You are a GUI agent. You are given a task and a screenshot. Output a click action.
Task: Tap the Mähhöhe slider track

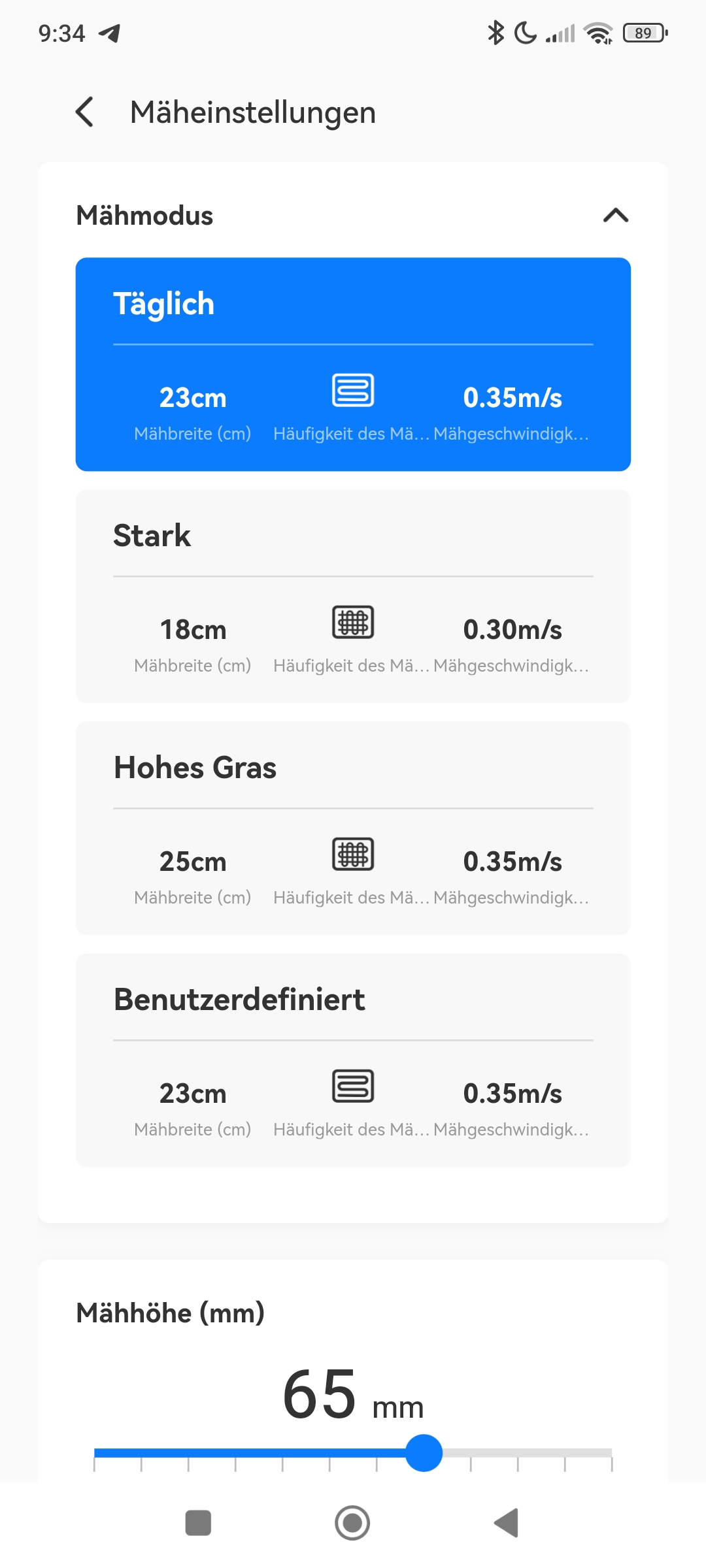353,1452
